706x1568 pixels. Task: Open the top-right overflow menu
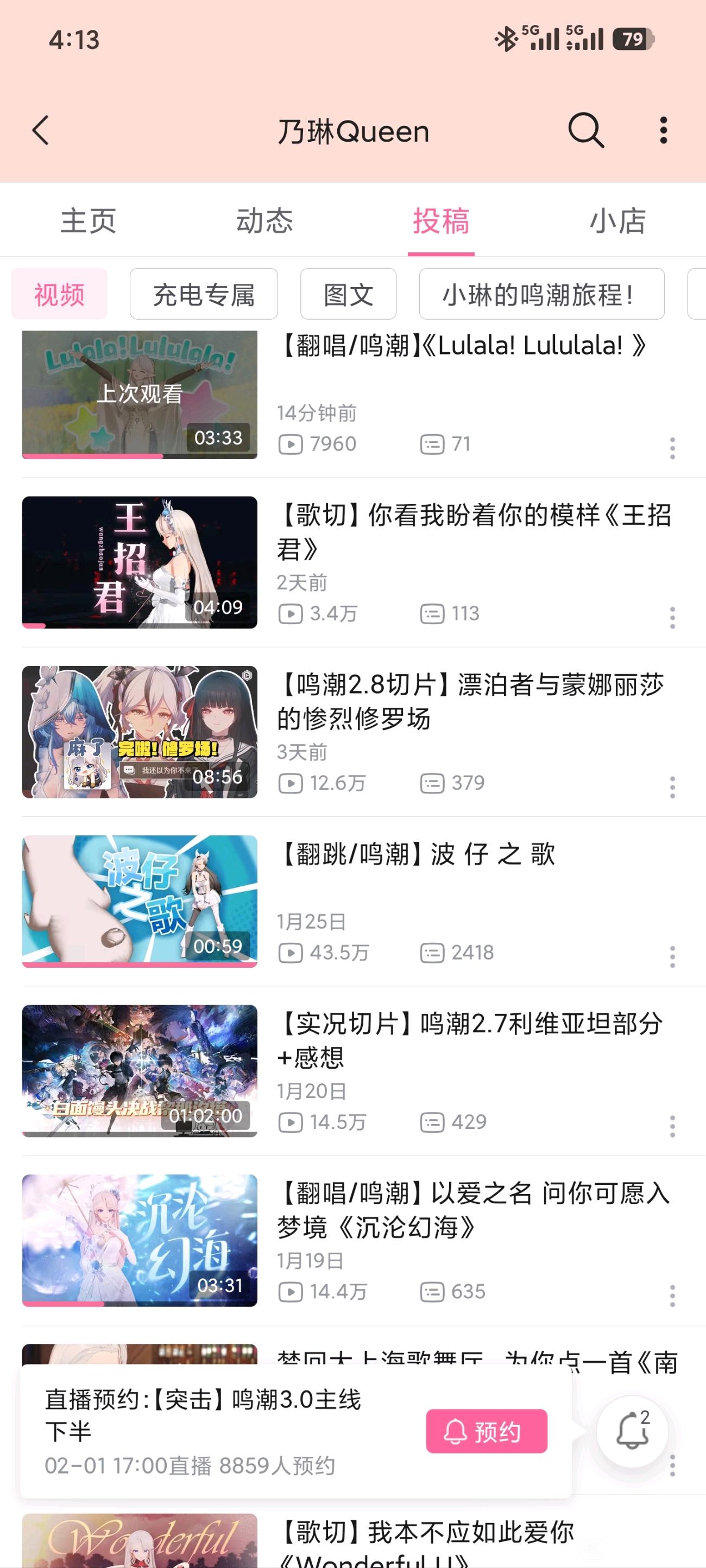[663, 130]
